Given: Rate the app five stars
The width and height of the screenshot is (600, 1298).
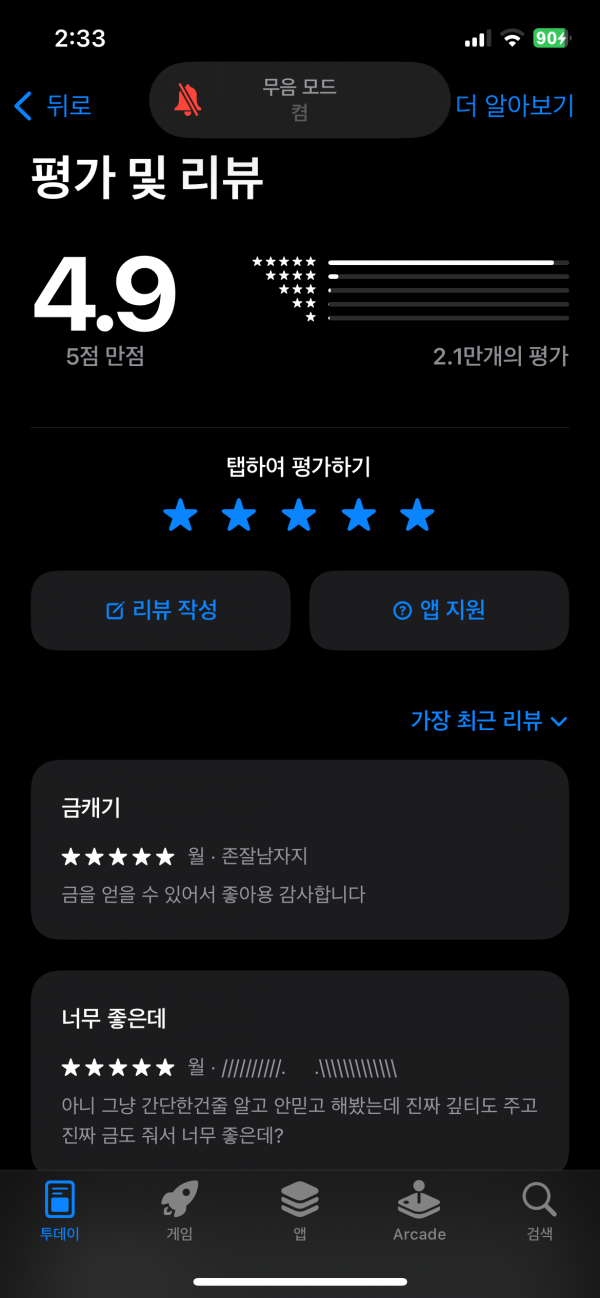Looking at the screenshot, I should [417, 516].
